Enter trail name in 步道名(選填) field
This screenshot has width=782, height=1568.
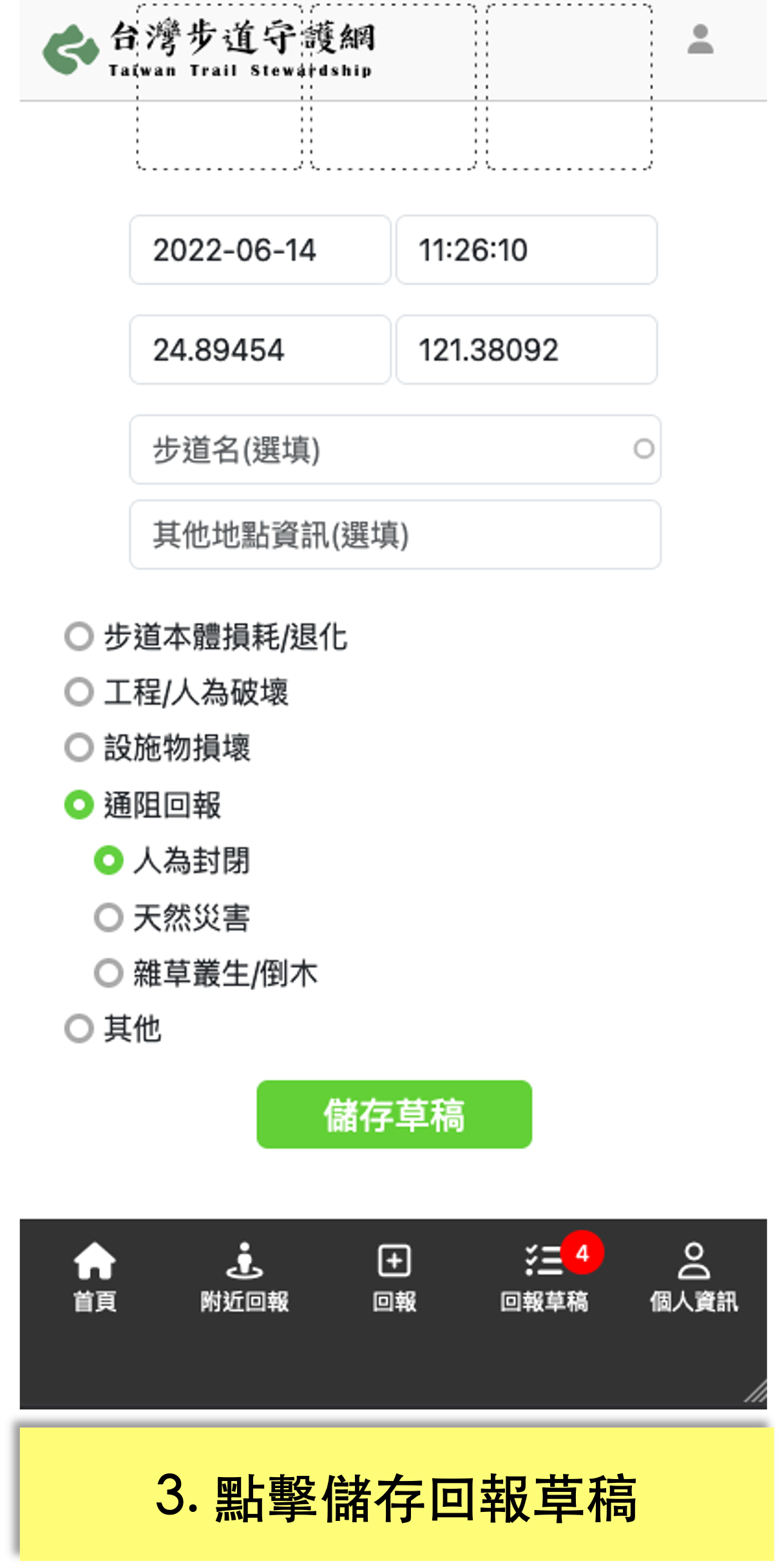pyautogui.click(x=395, y=449)
